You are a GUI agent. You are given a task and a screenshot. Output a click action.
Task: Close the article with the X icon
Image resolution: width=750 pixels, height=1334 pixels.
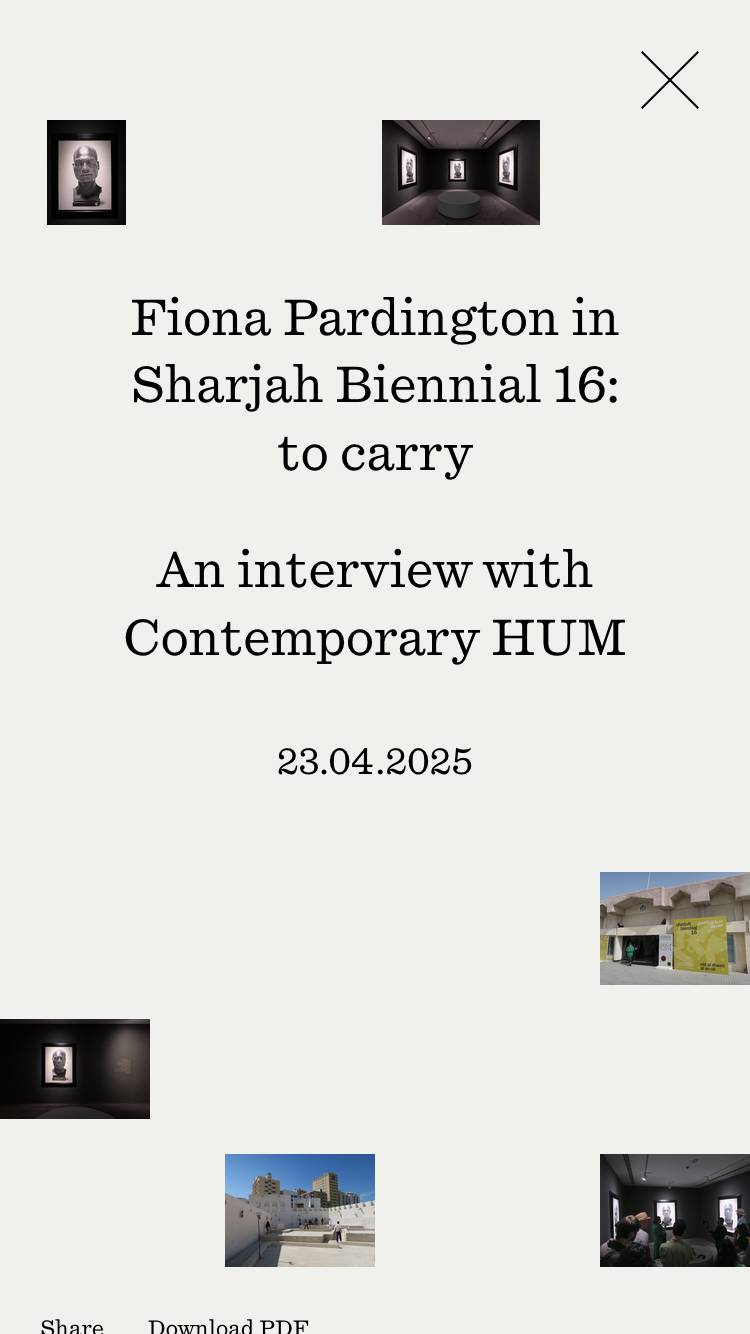coord(669,80)
